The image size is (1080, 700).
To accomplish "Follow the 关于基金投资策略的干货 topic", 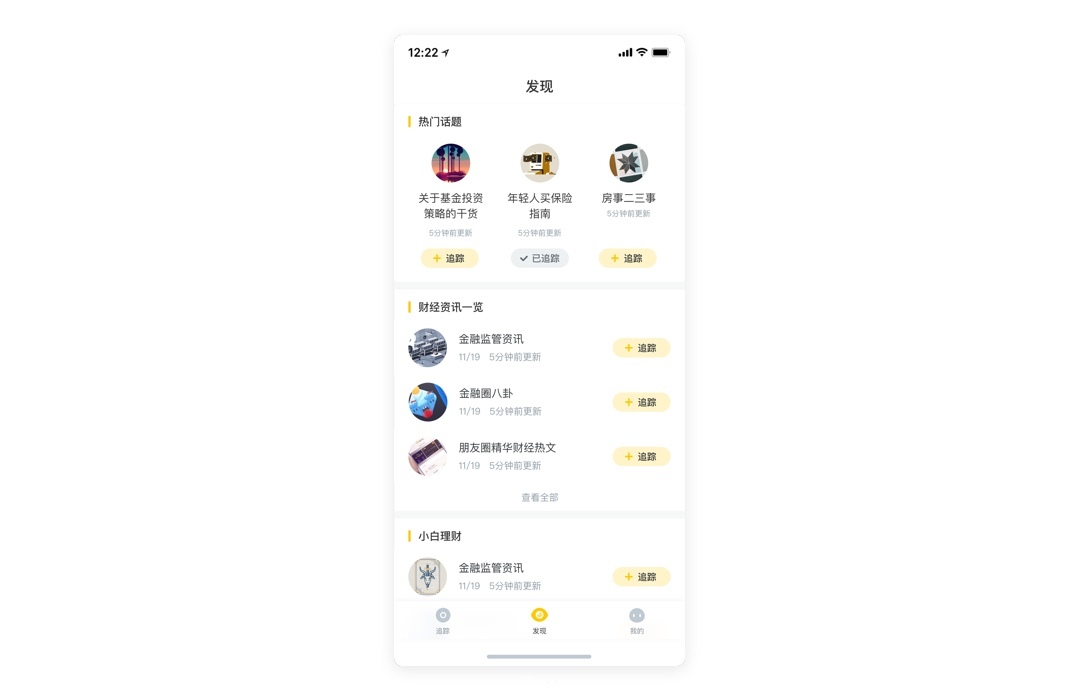I will [450, 258].
